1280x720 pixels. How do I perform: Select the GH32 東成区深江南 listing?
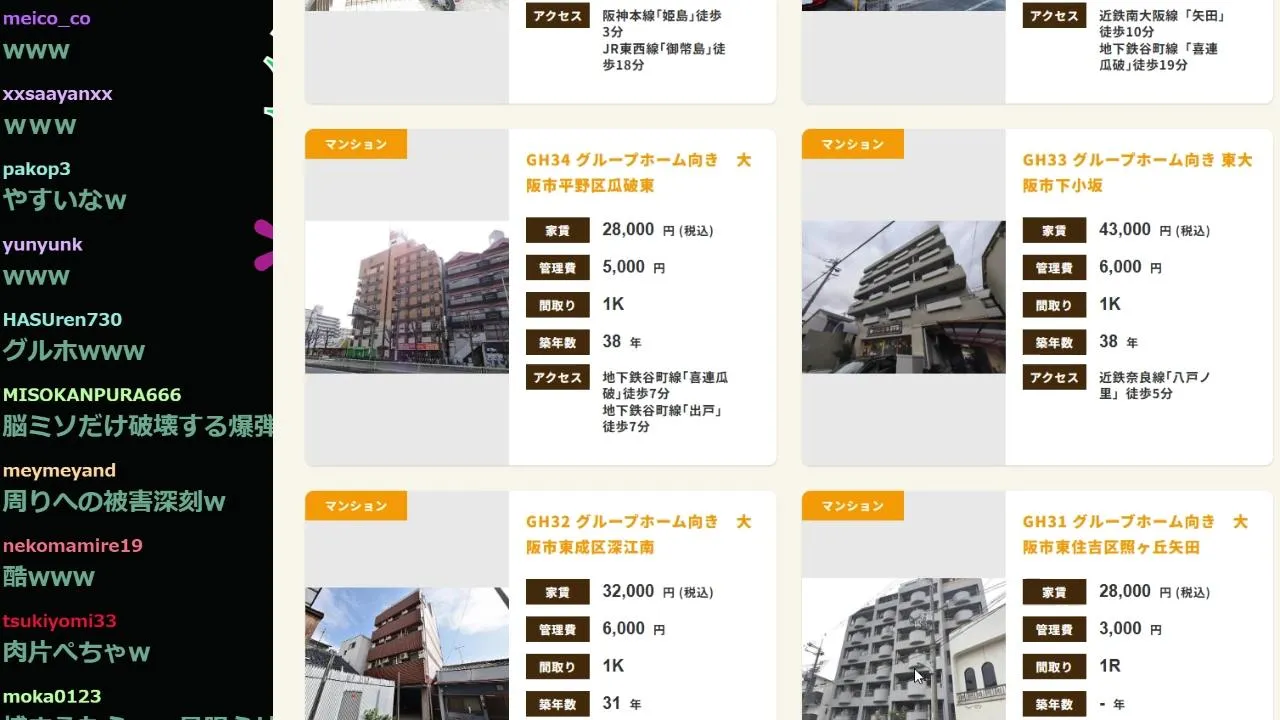(638, 535)
